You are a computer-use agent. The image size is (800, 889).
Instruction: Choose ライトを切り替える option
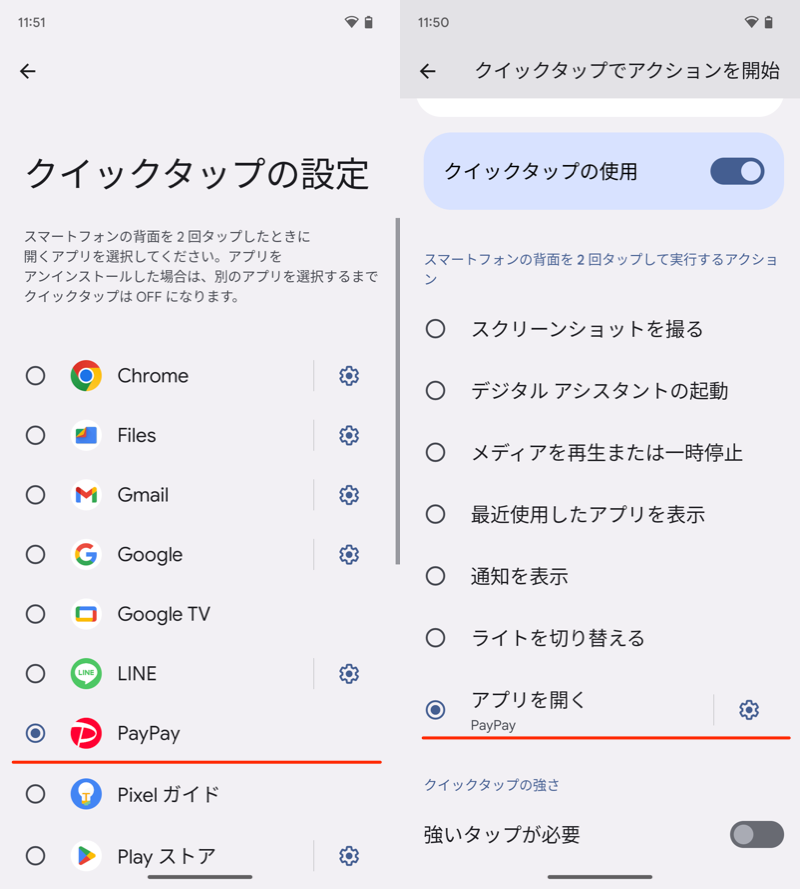(x=435, y=638)
